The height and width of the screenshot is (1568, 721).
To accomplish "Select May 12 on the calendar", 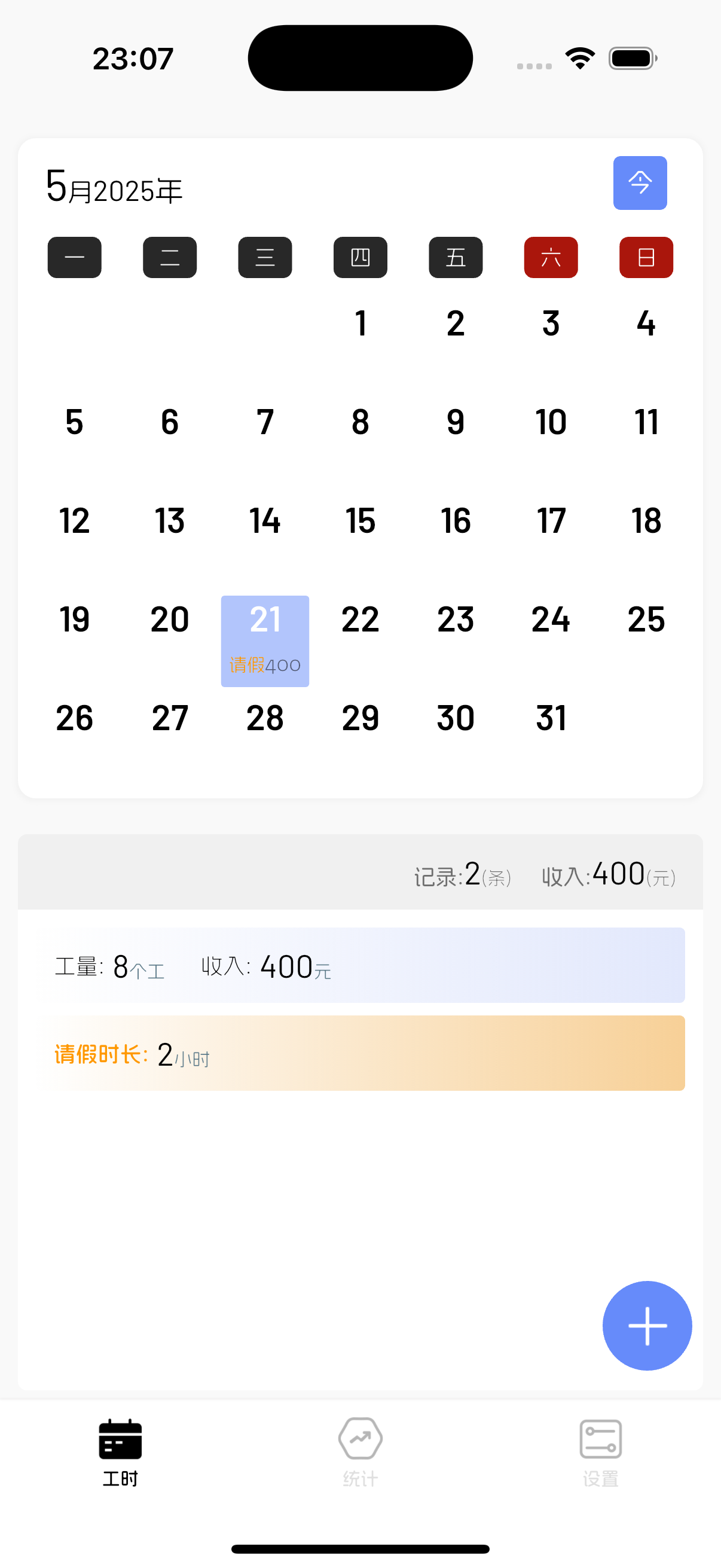I will click(x=74, y=521).
